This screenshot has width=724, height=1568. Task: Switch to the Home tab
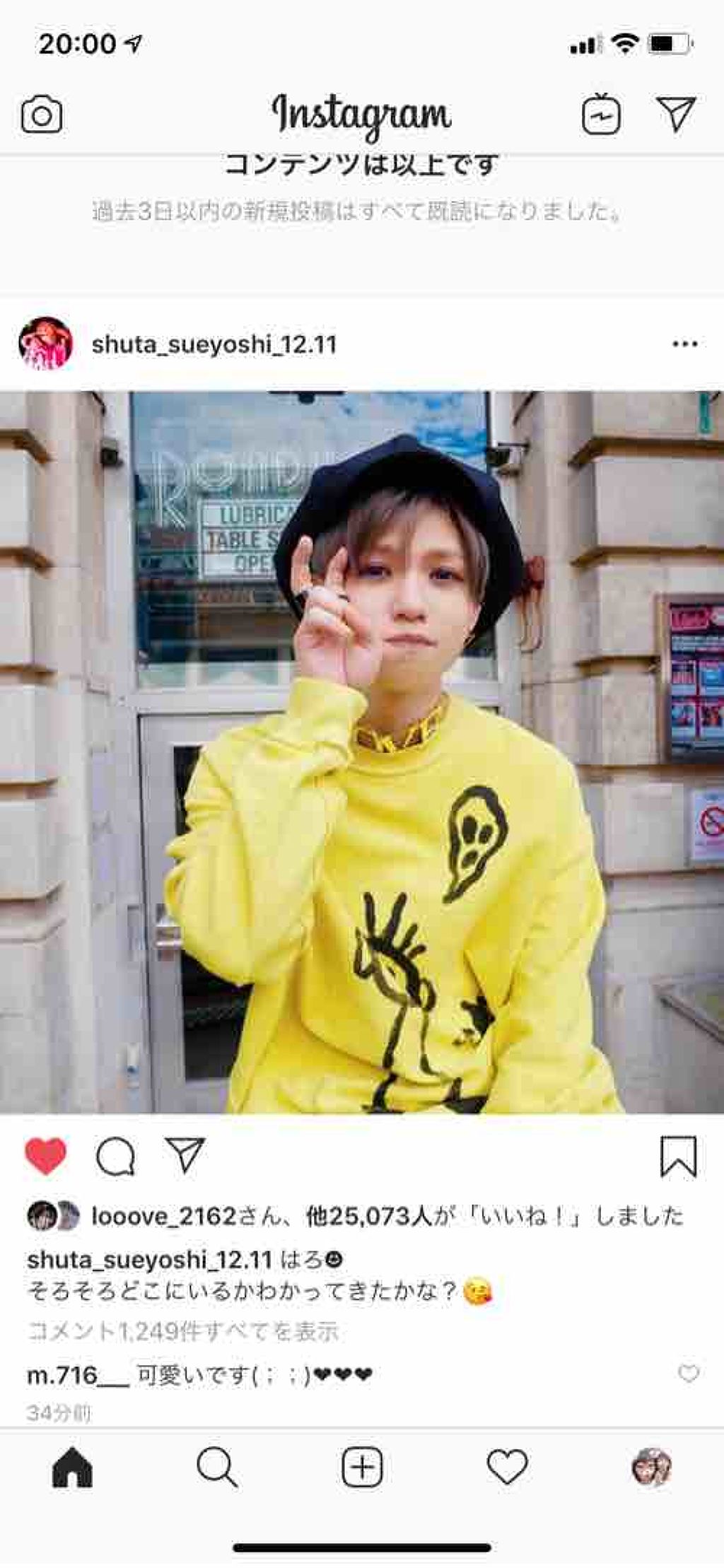tap(72, 1468)
